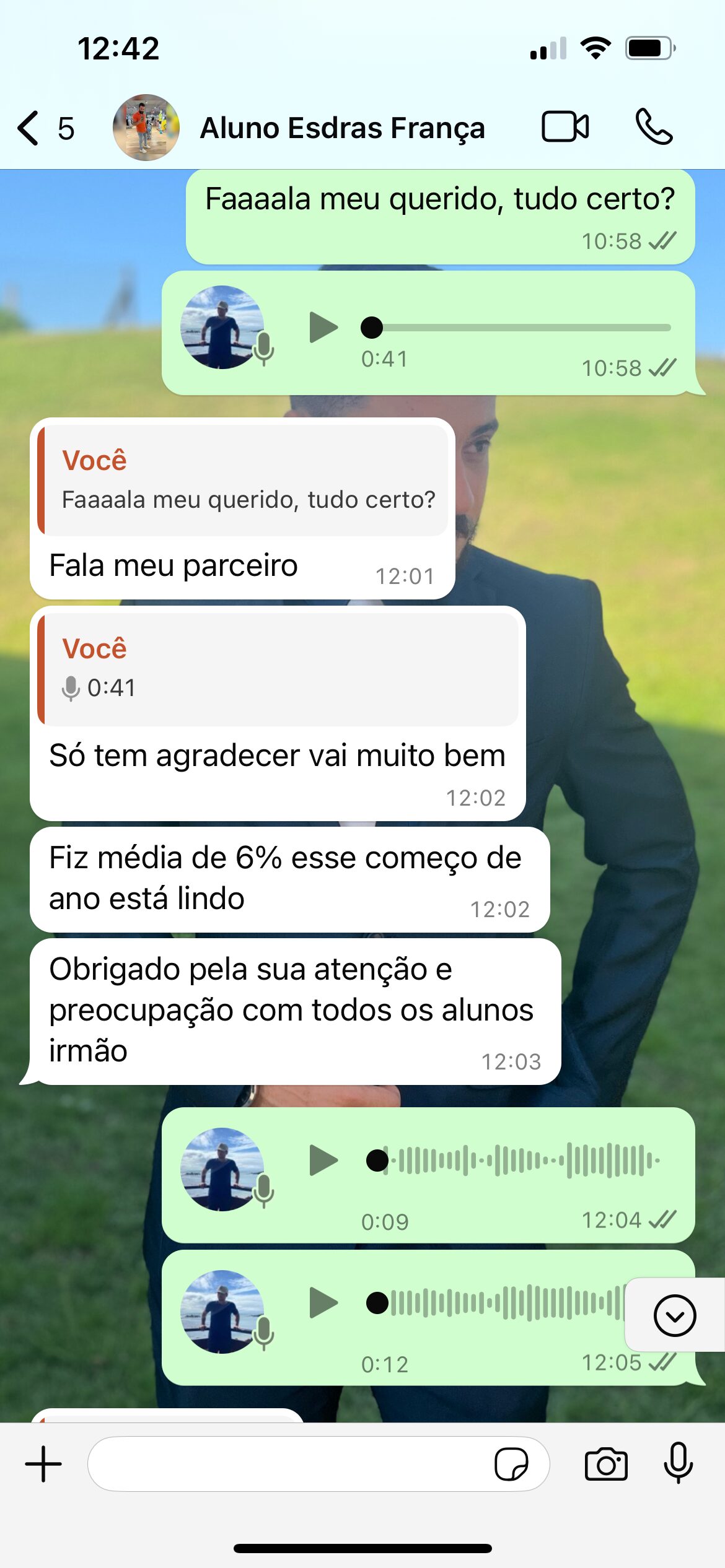Open the sticker picker
The image size is (725, 1568).
click(511, 1464)
